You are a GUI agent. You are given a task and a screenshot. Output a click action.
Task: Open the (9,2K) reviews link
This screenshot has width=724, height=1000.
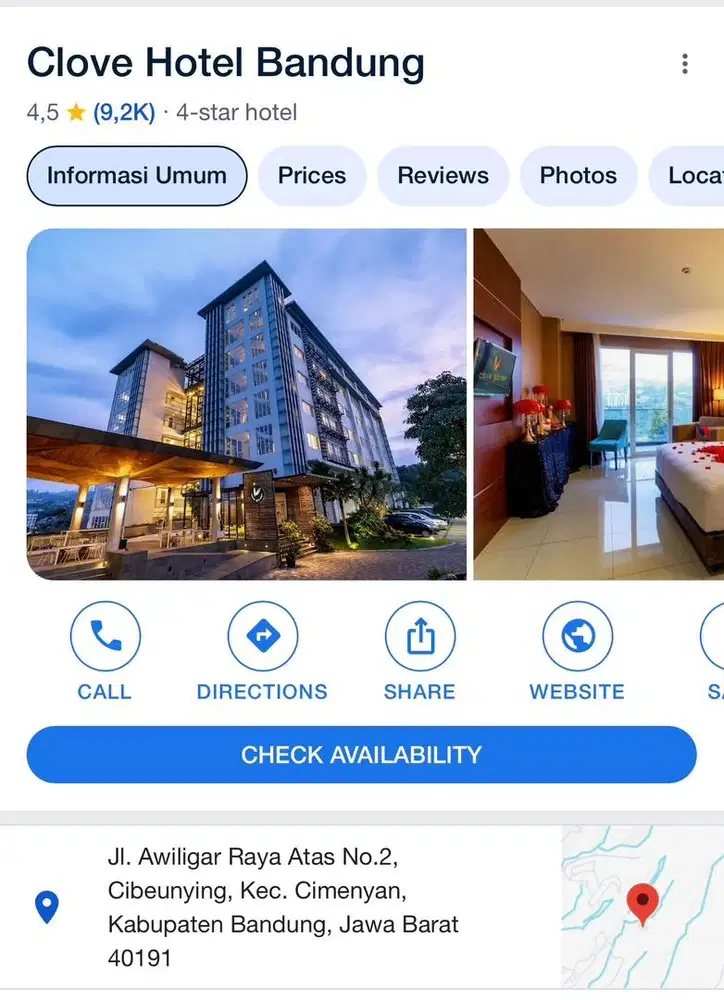point(124,112)
